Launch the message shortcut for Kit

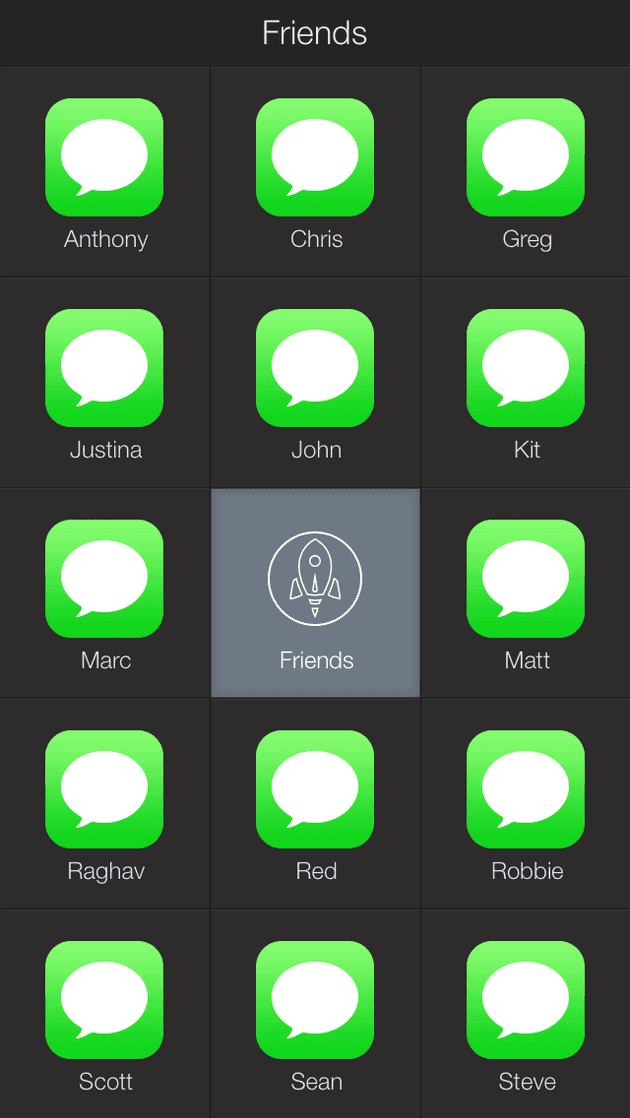tap(526, 368)
